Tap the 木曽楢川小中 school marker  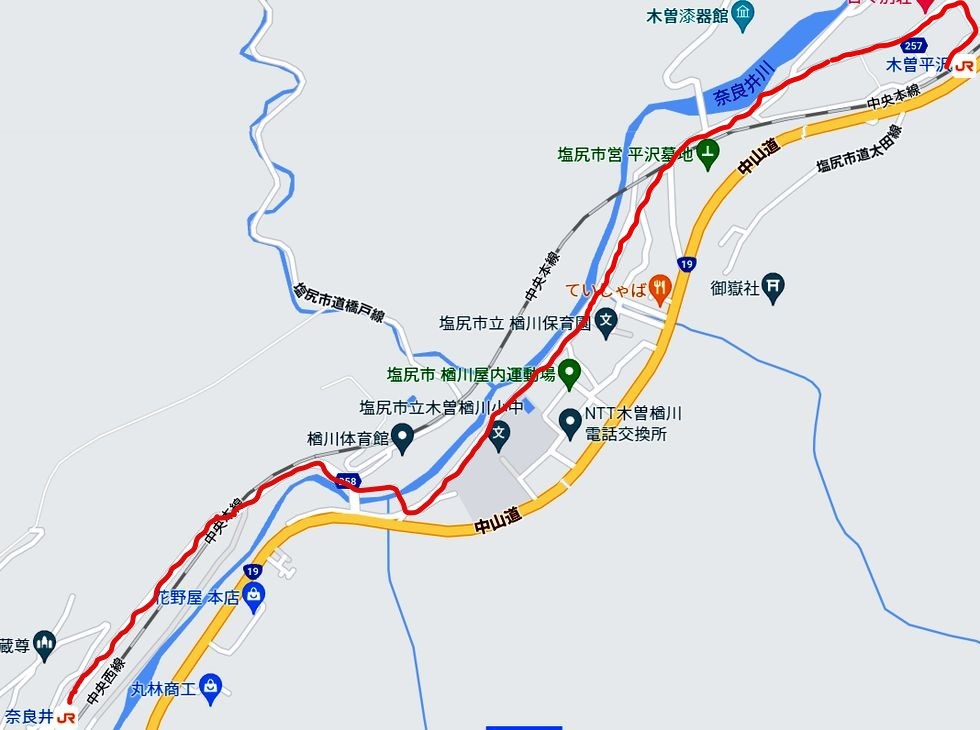coord(500,433)
